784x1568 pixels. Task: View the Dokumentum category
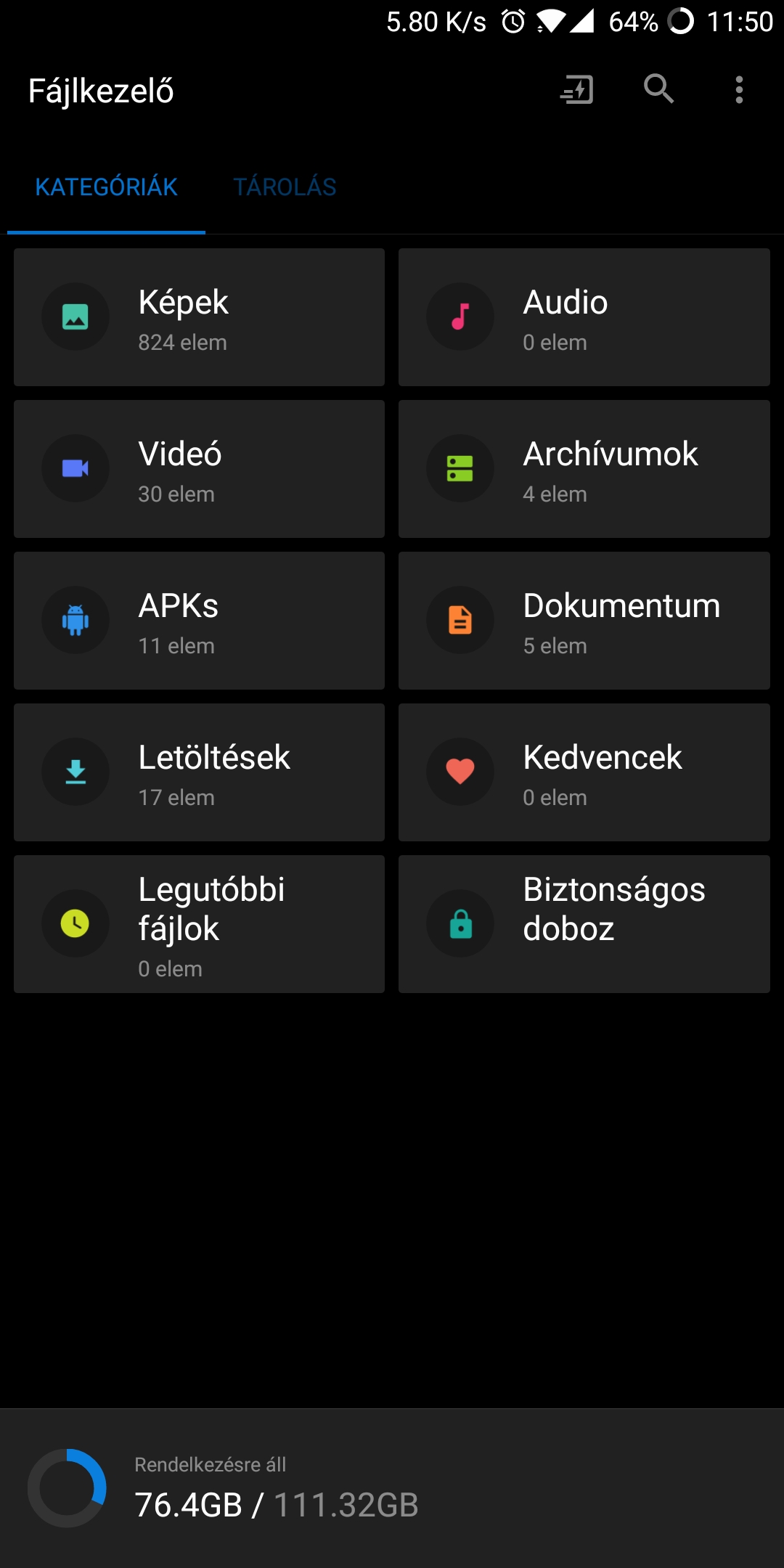(584, 621)
